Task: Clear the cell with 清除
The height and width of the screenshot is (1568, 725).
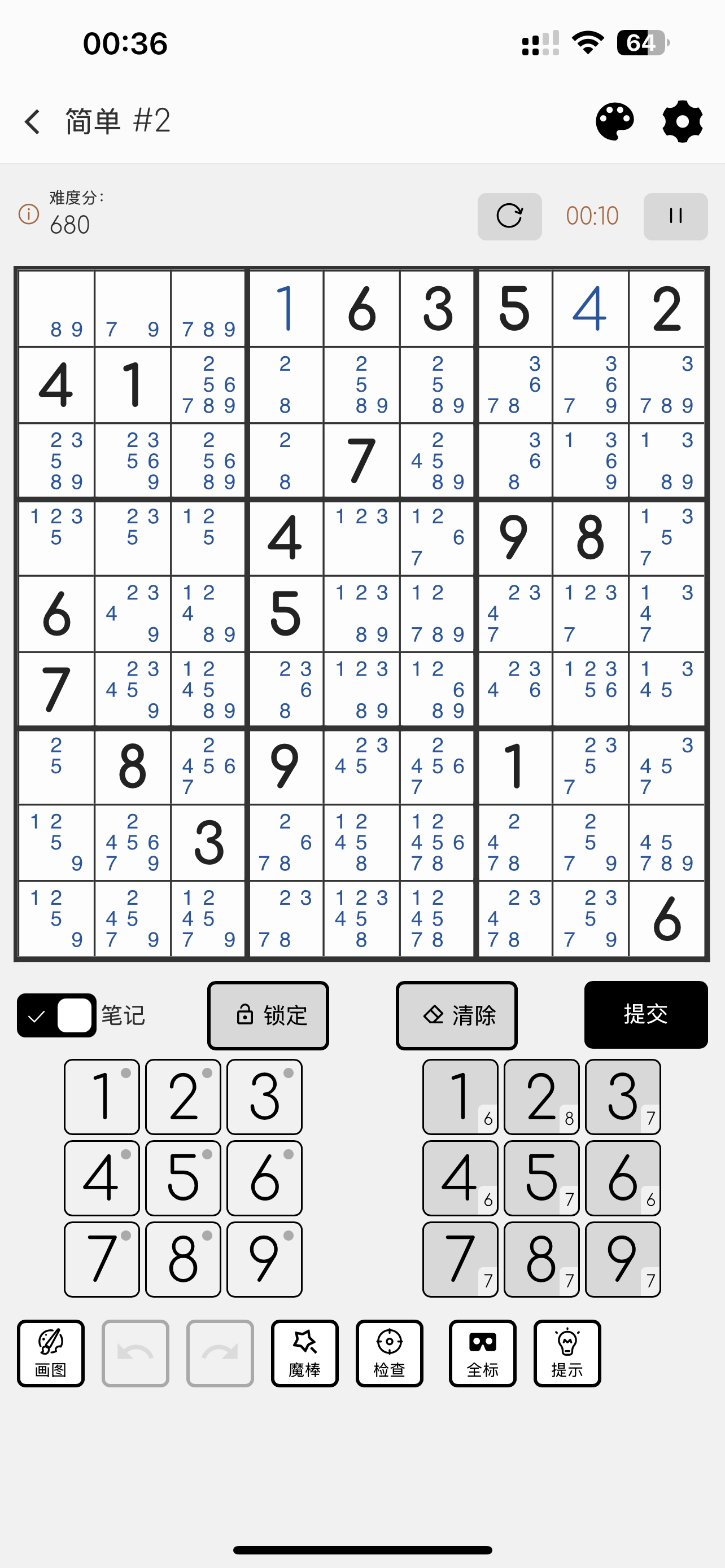Action: [457, 1015]
